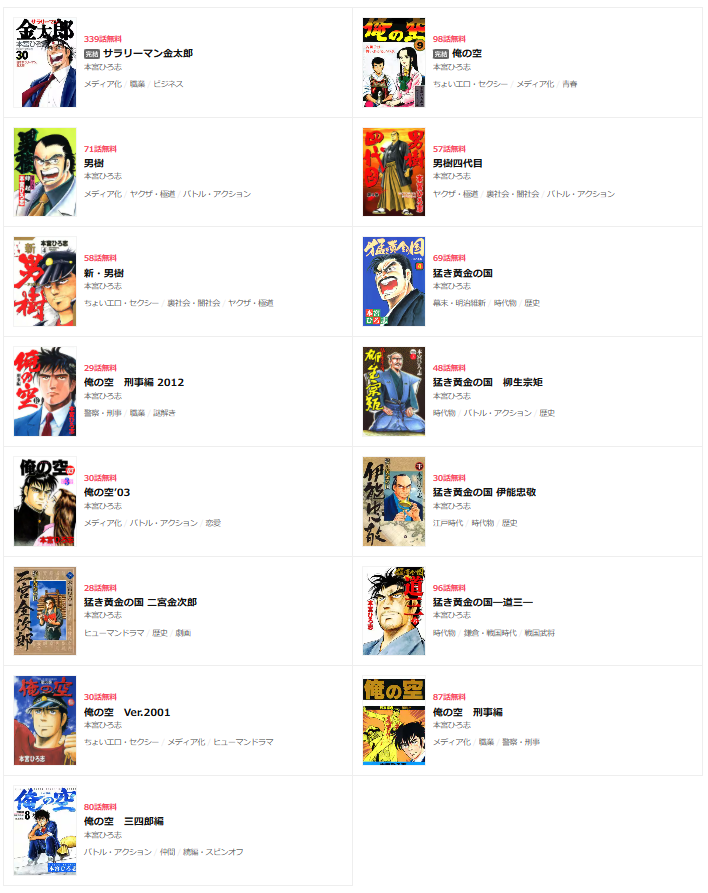Open 猛き黄金の国―道三― card

pyautogui.click(x=482, y=602)
